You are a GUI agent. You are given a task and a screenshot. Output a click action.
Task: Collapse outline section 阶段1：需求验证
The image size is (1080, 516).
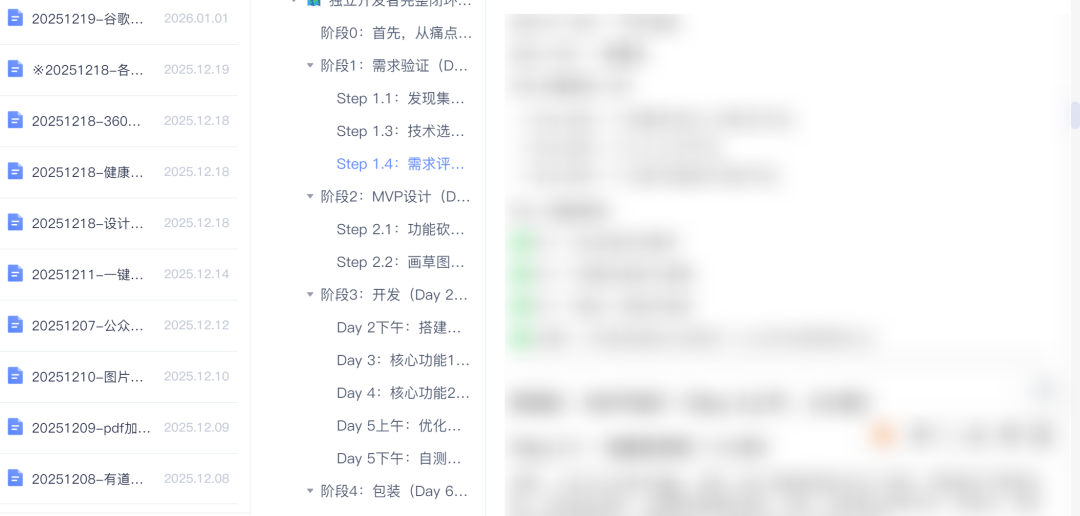point(310,66)
